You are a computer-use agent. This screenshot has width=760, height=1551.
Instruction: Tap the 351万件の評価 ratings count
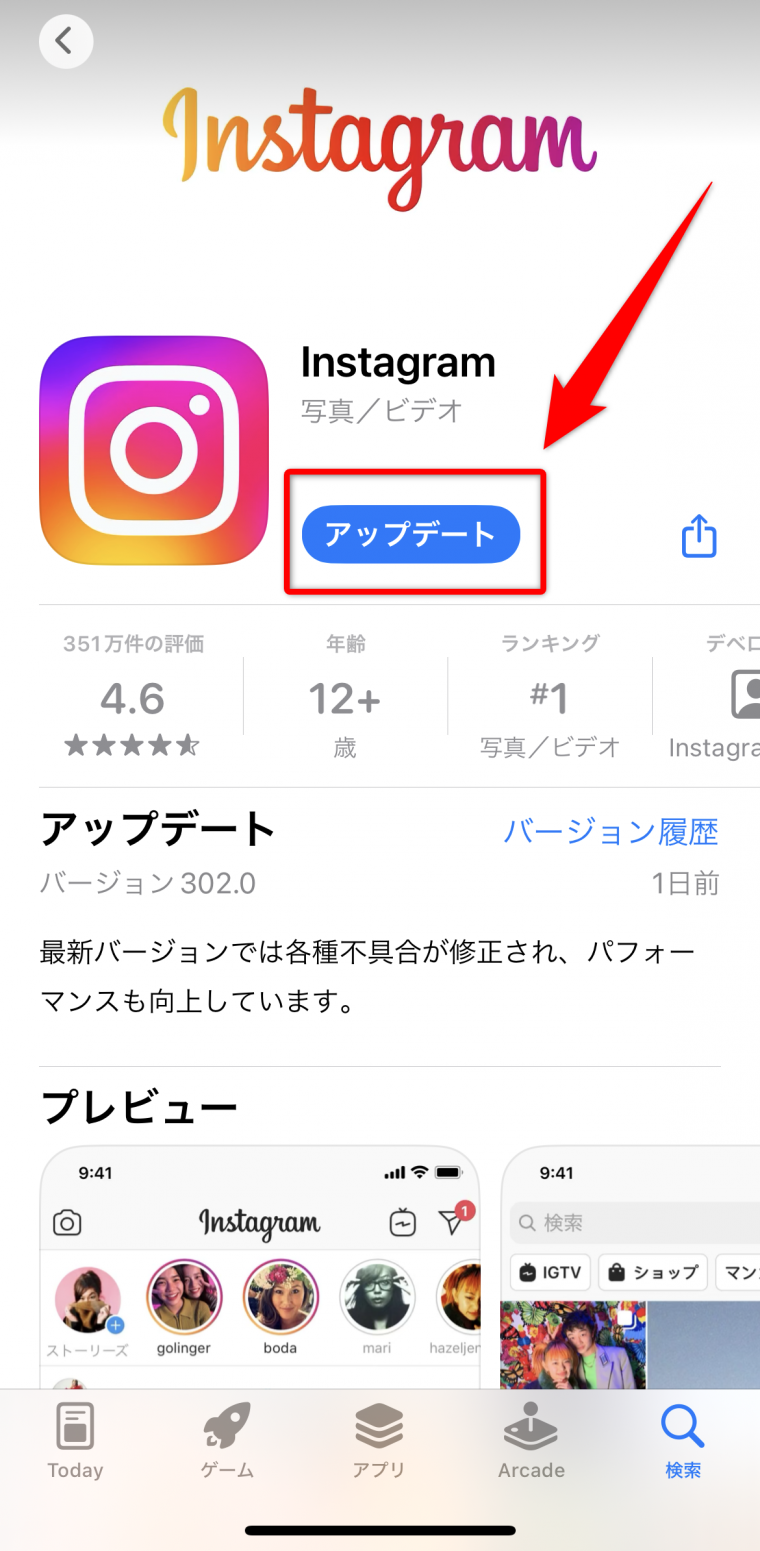click(x=132, y=644)
